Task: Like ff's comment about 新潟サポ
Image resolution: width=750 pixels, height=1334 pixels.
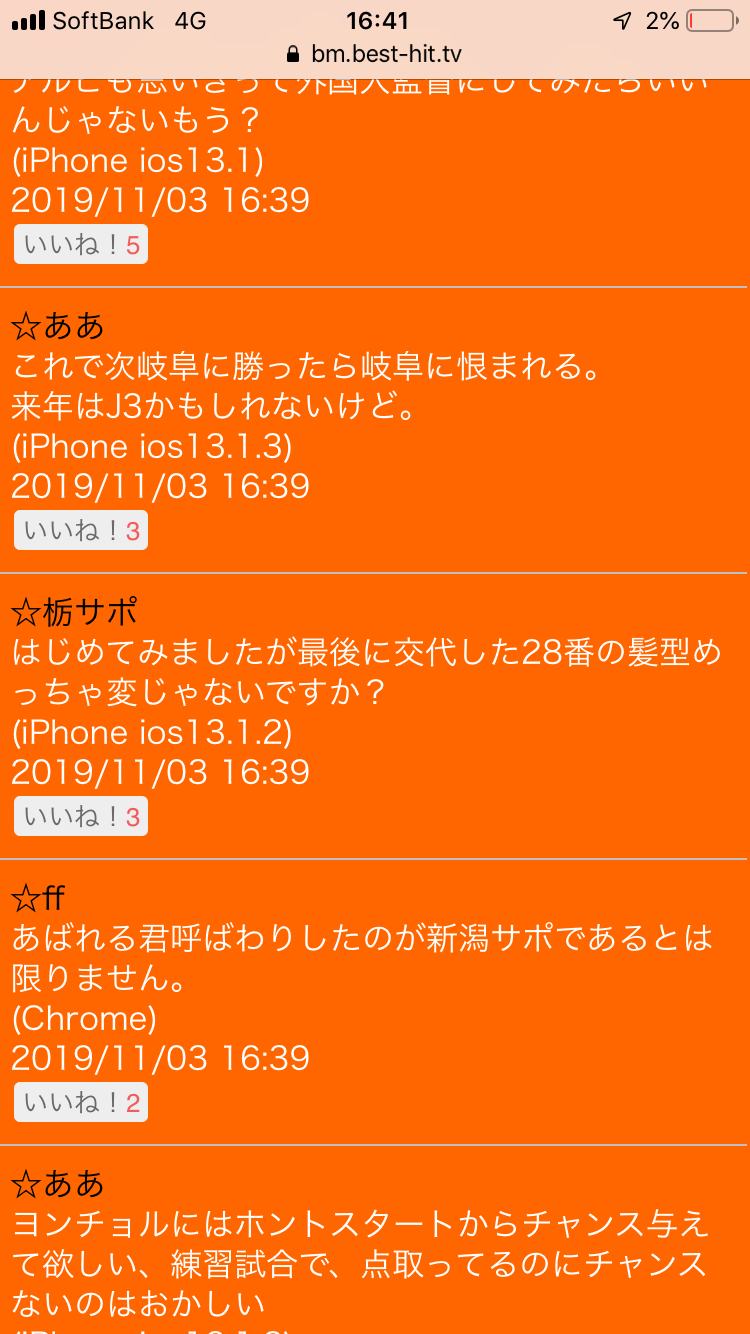Action: pyautogui.click(x=81, y=1103)
